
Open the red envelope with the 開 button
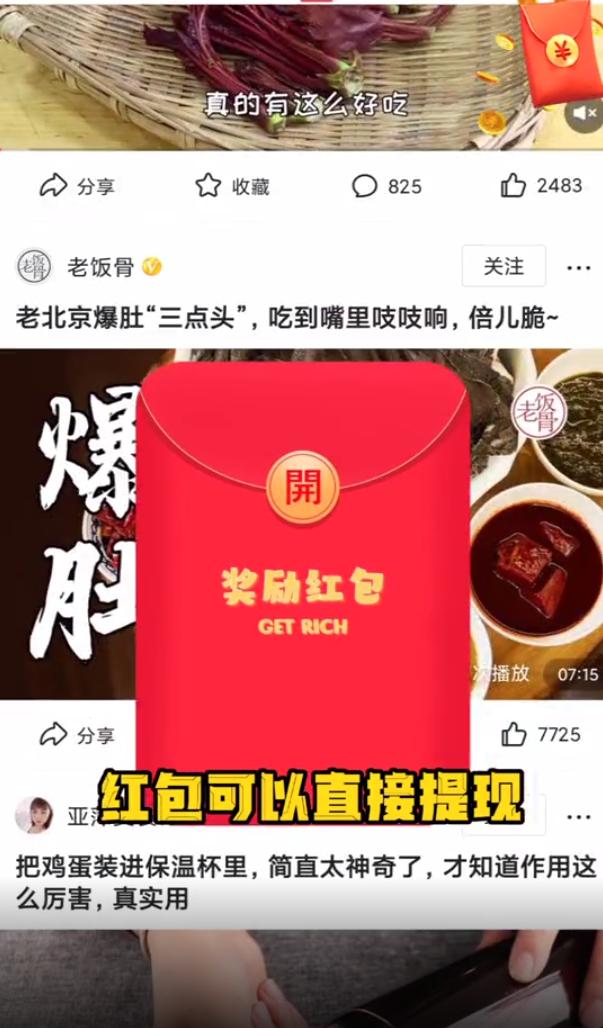coord(302,487)
